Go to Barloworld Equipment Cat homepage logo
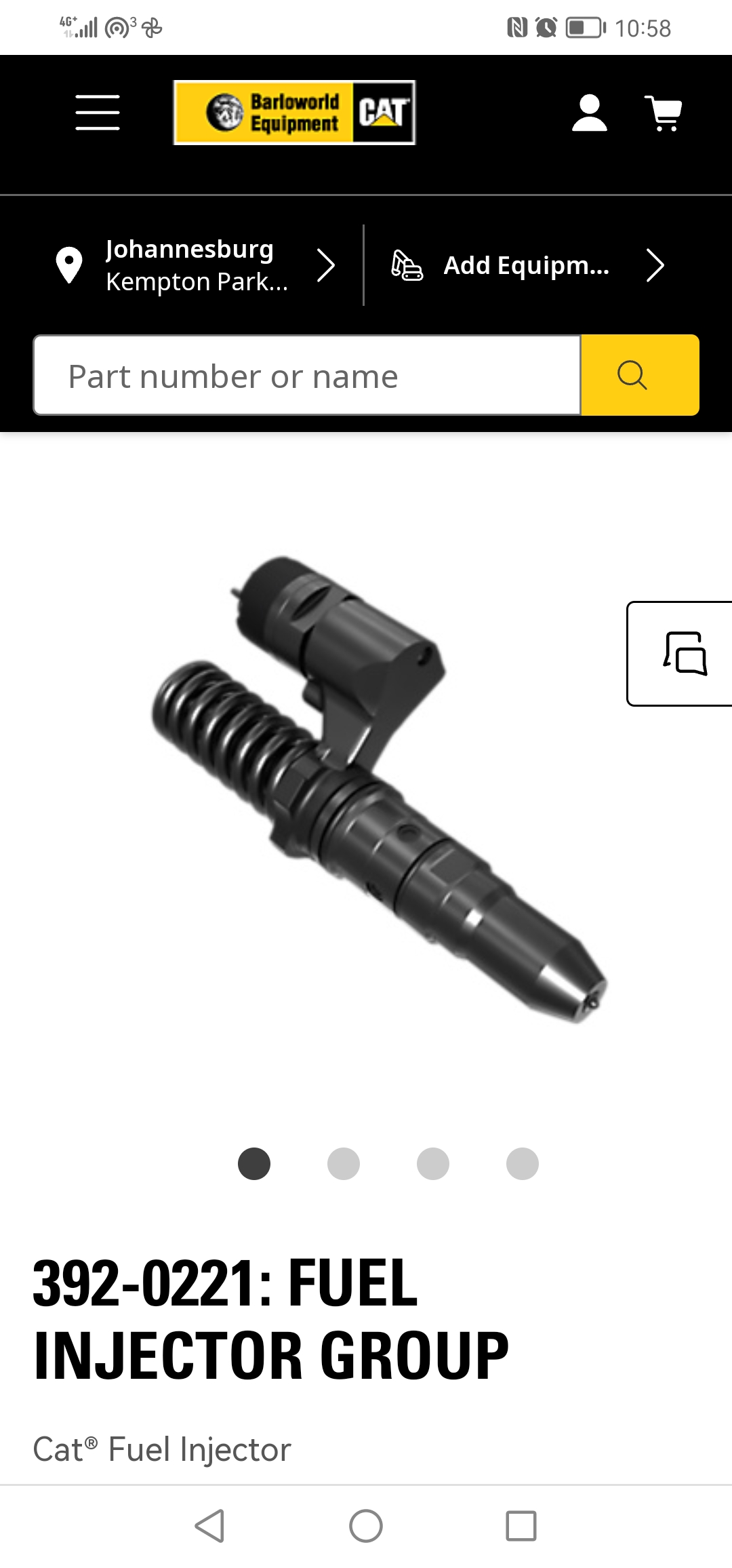Viewport: 732px width, 1568px height. [294, 113]
